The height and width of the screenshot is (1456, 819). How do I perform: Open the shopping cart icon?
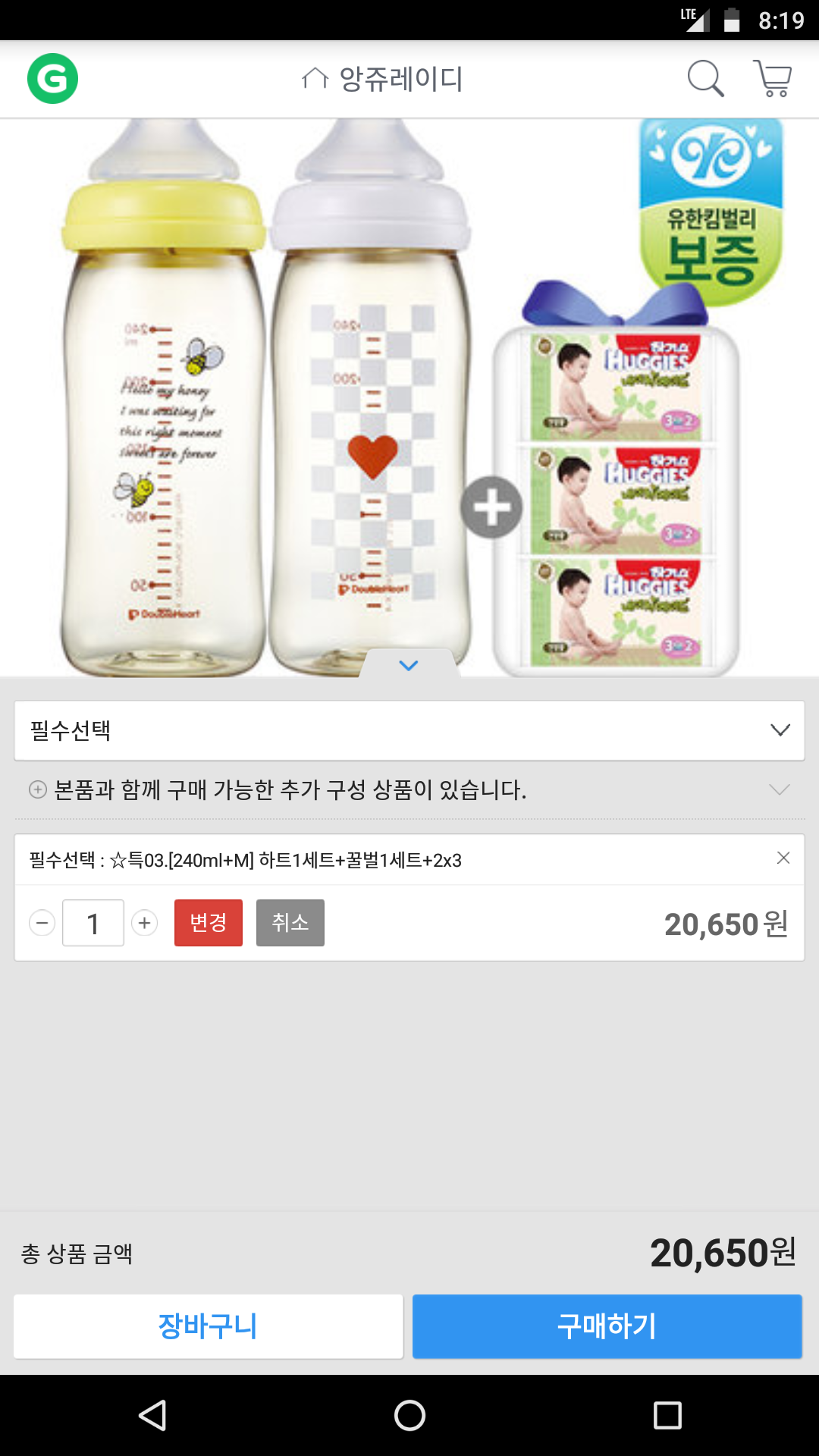773,78
